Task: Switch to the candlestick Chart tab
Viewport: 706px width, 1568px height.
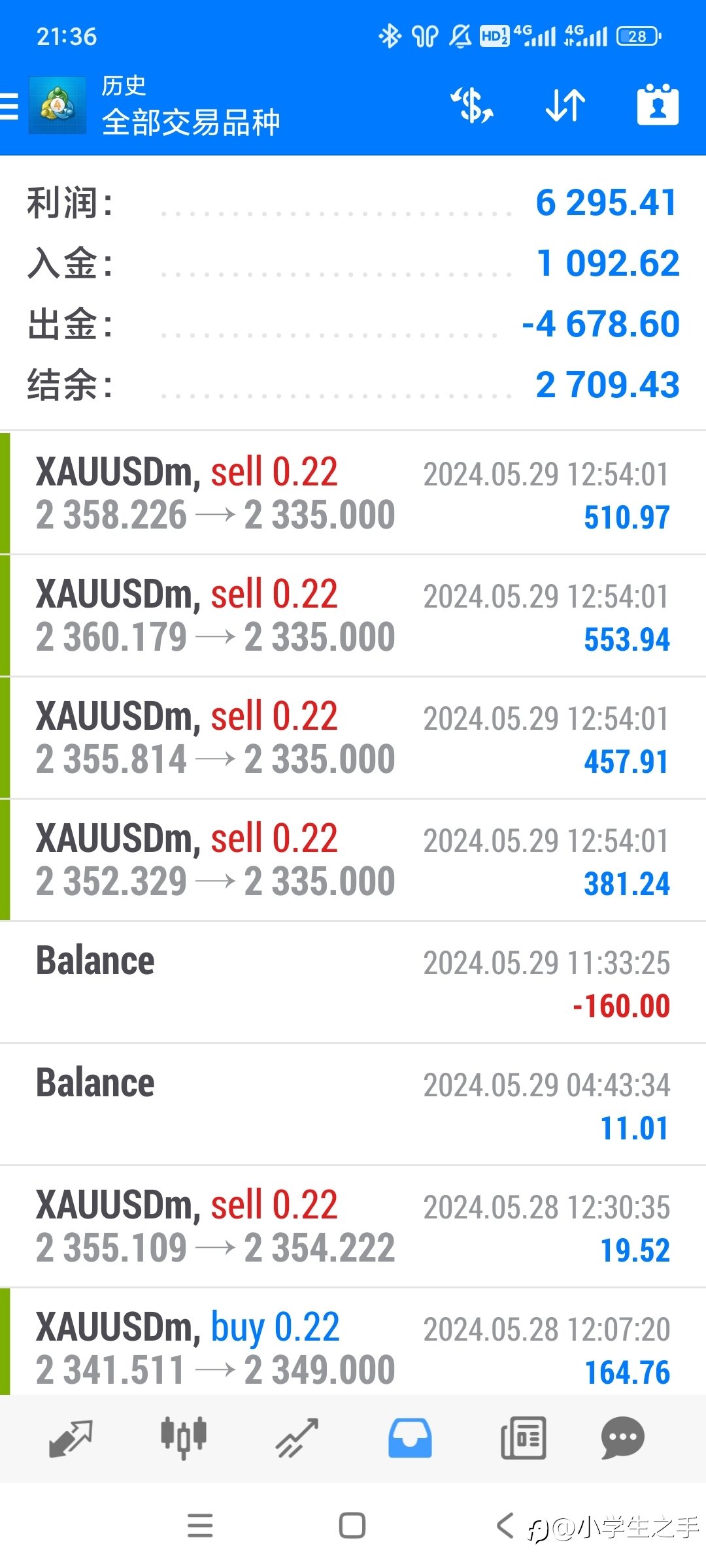Action: (184, 1439)
